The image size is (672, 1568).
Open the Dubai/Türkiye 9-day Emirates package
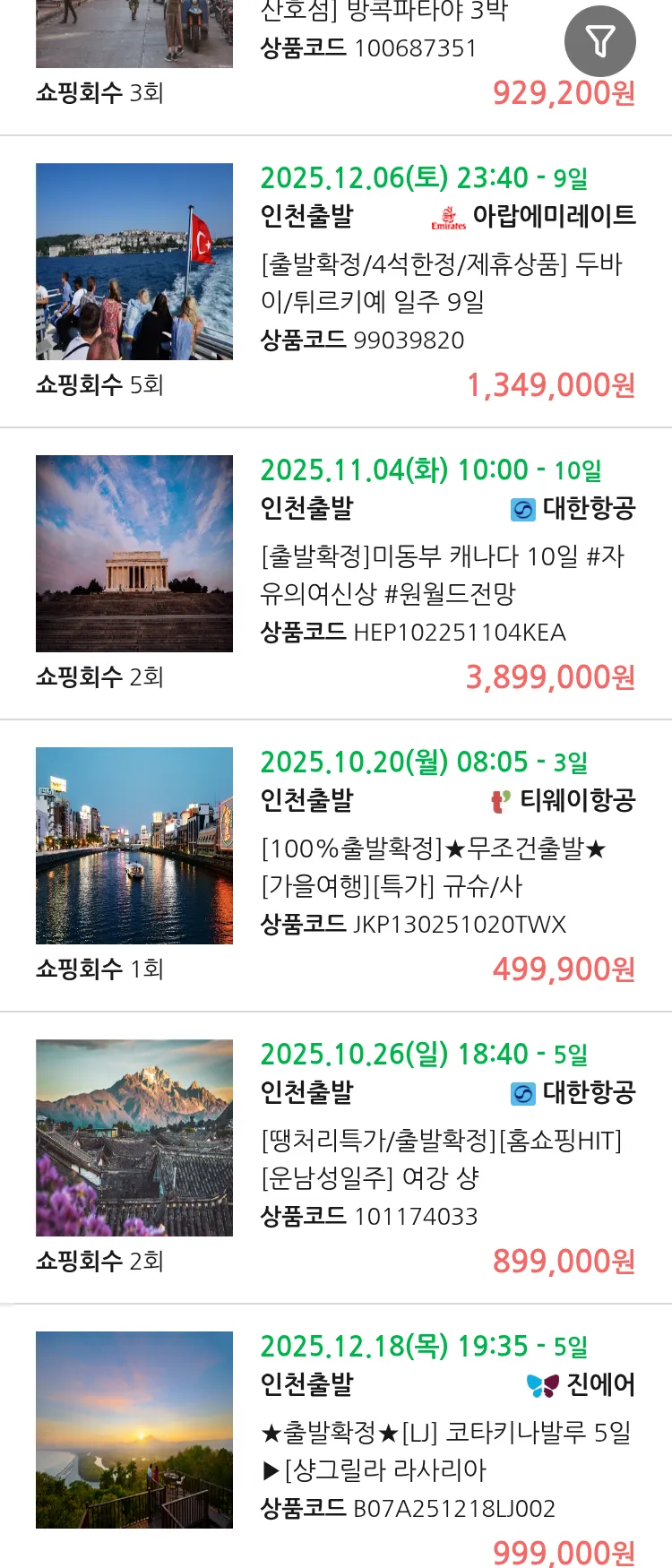(x=439, y=282)
